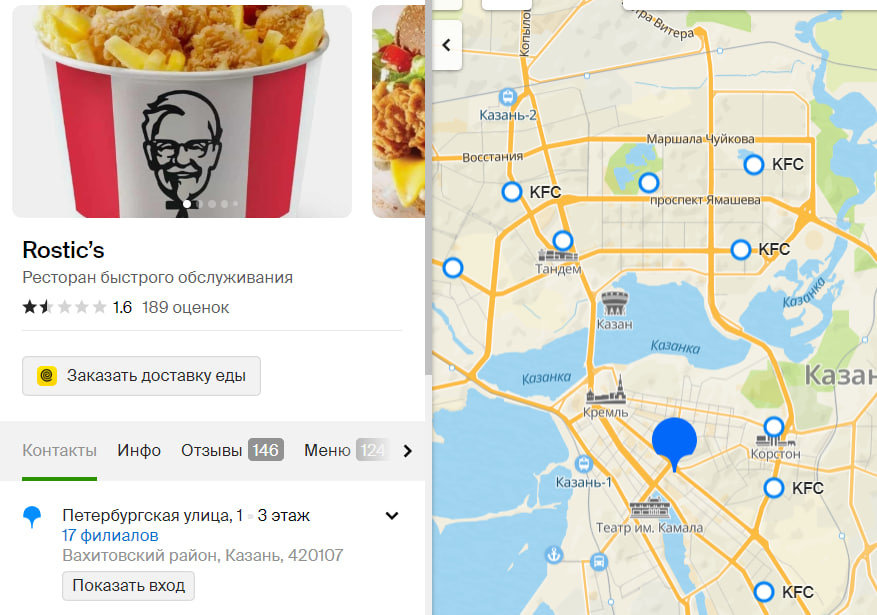Select the KFC marker below проспект Ямашева
The image size is (877, 615).
(741, 249)
